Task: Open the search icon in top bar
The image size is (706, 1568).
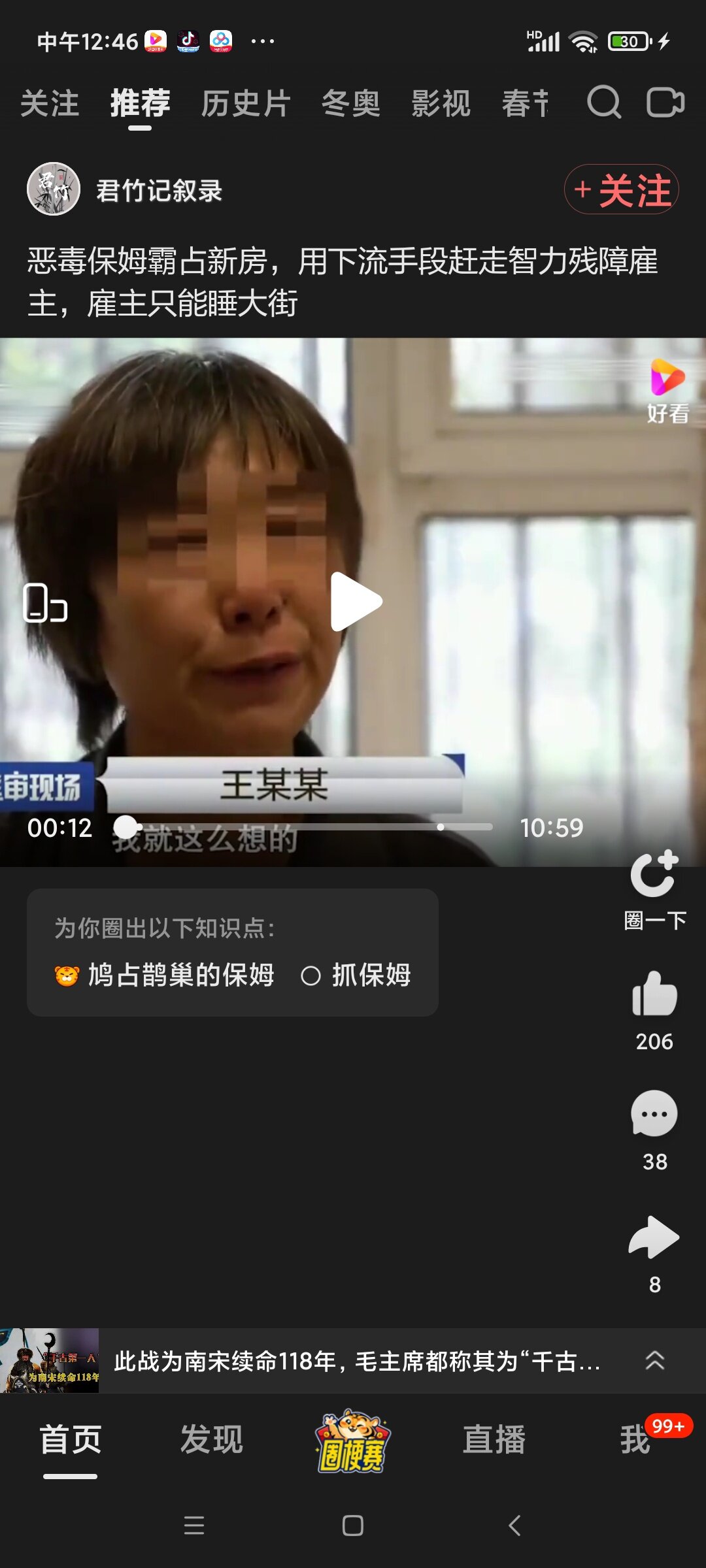Action: (603, 103)
